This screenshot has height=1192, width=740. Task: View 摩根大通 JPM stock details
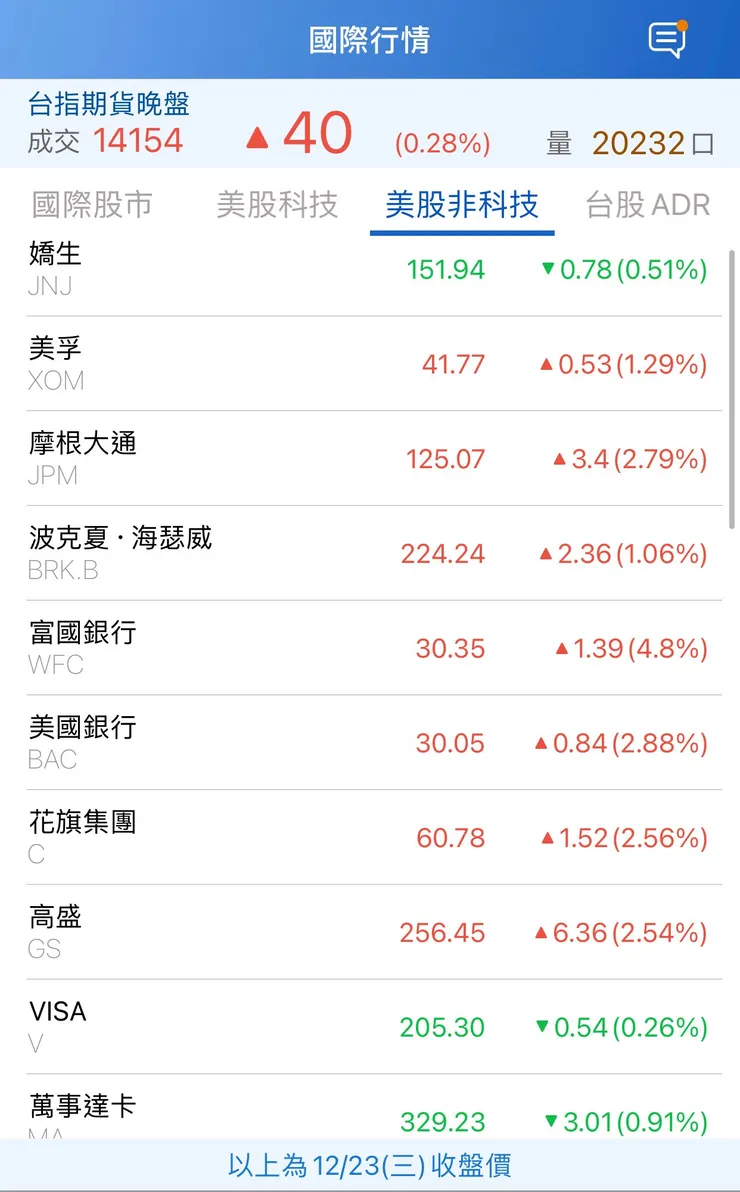370,459
